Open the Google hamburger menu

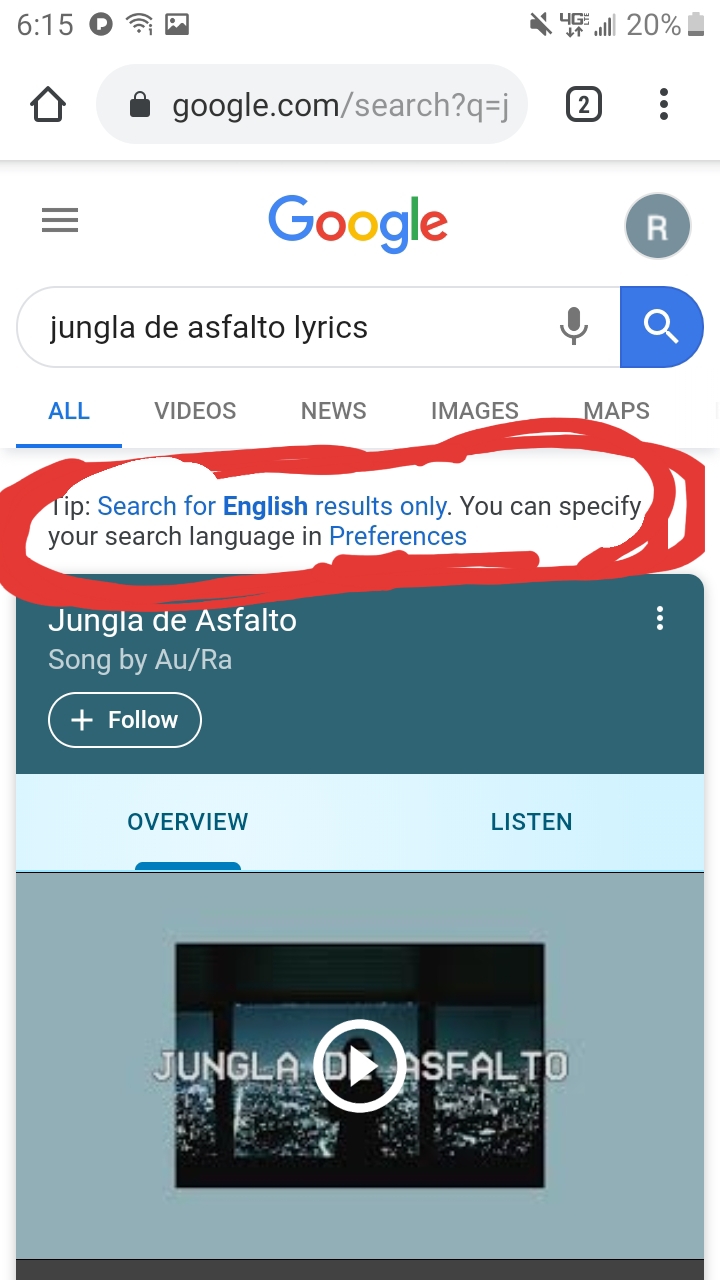60,220
